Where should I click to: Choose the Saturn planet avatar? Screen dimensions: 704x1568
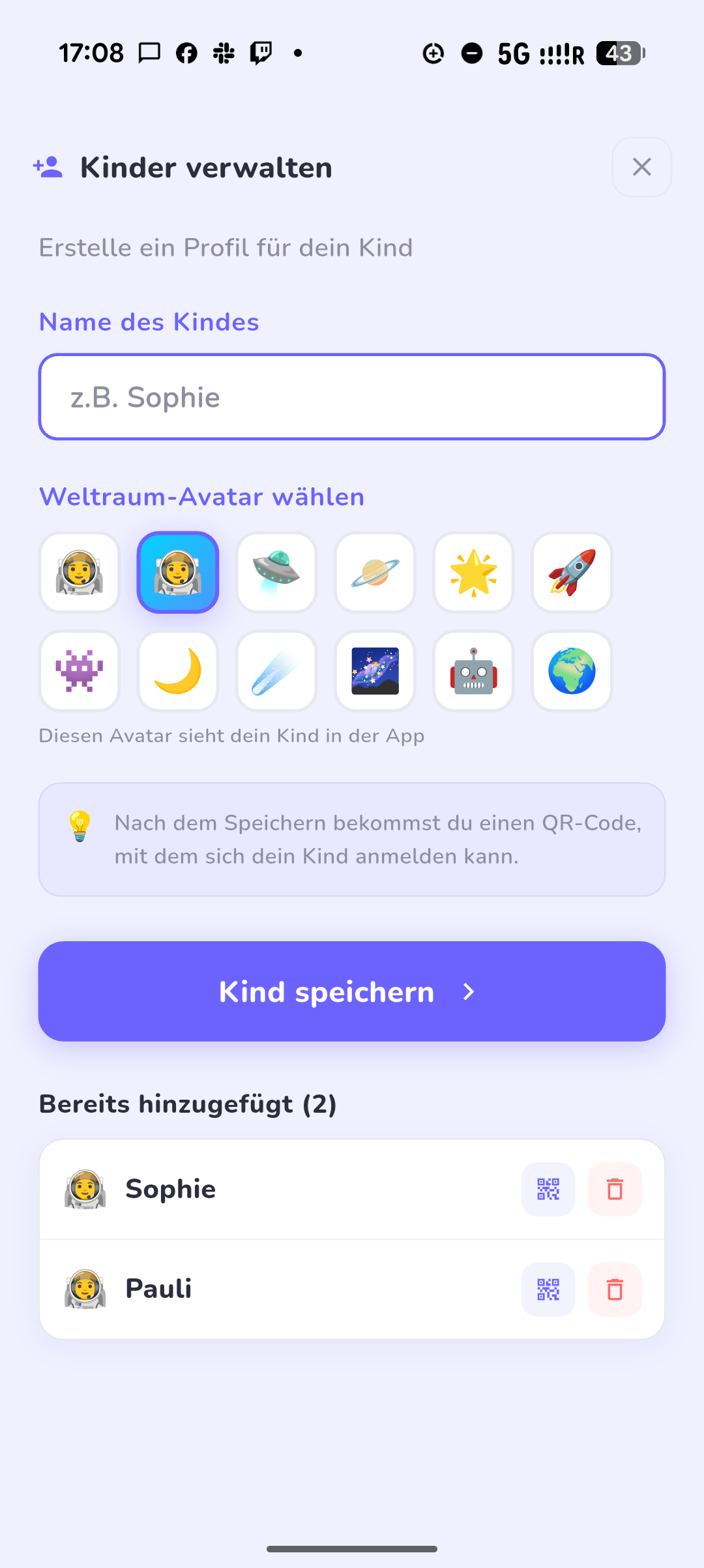(x=375, y=573)
